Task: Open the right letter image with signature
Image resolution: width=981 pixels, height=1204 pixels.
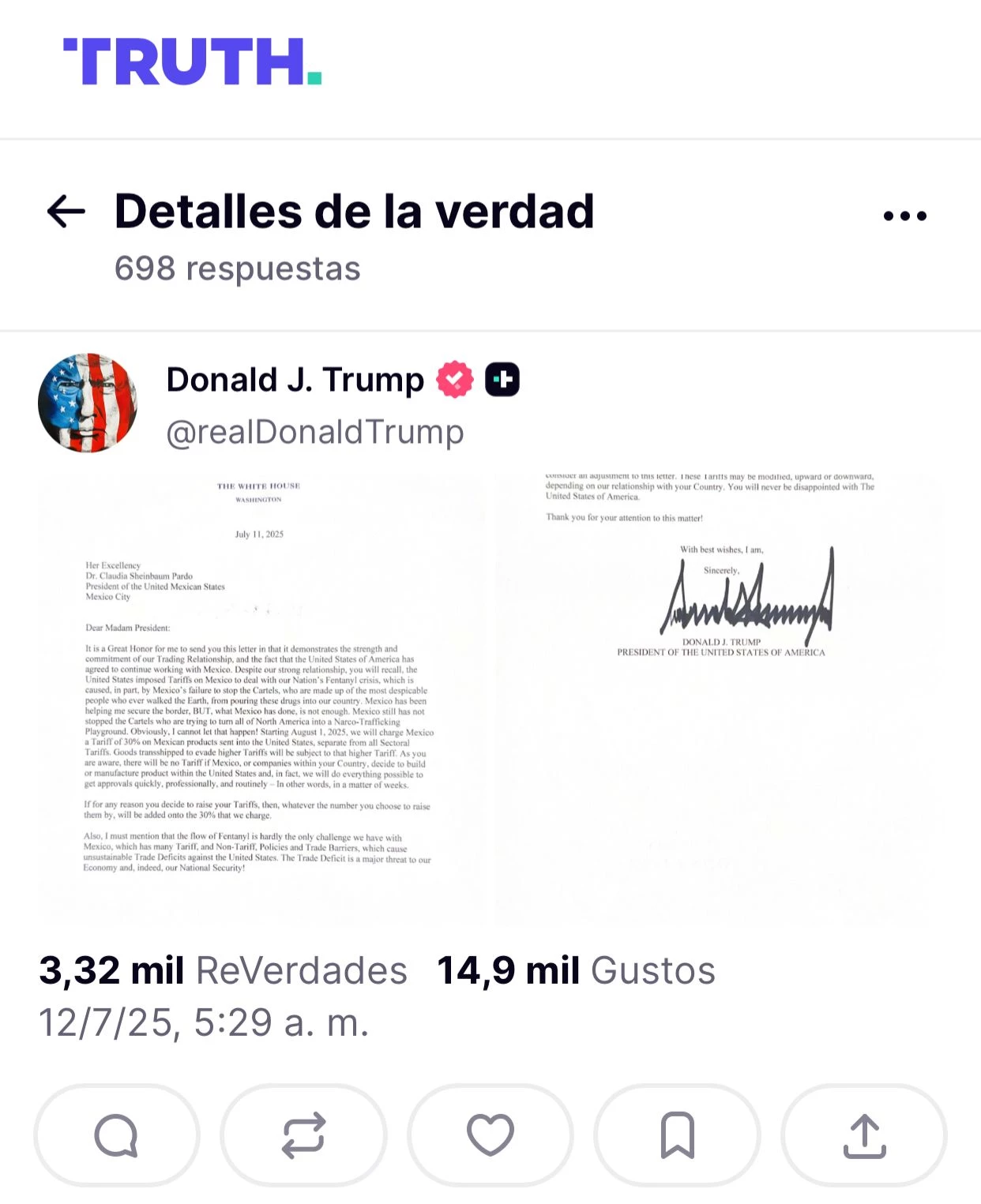Action: [719, 698]
